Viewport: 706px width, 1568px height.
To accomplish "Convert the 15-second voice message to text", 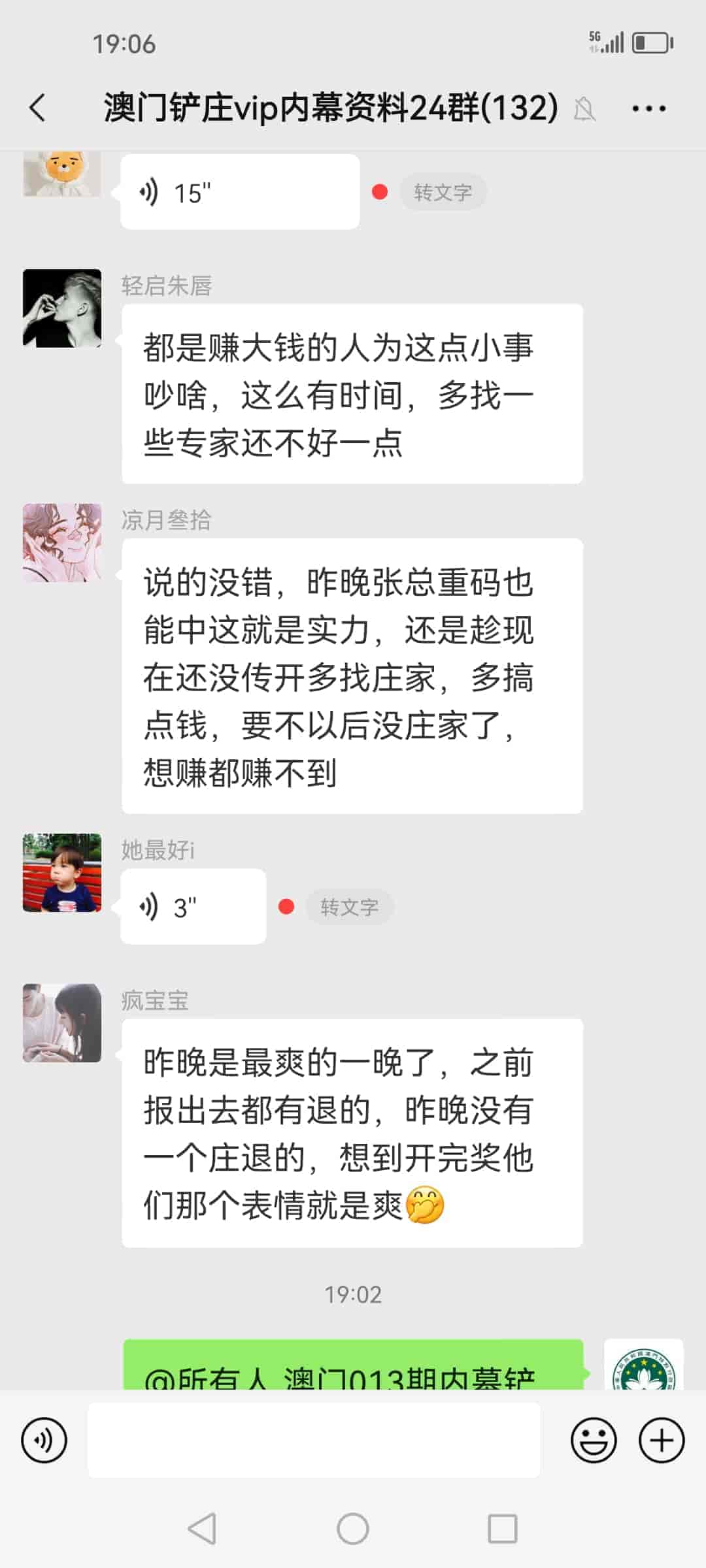I will tap(443, 193).
